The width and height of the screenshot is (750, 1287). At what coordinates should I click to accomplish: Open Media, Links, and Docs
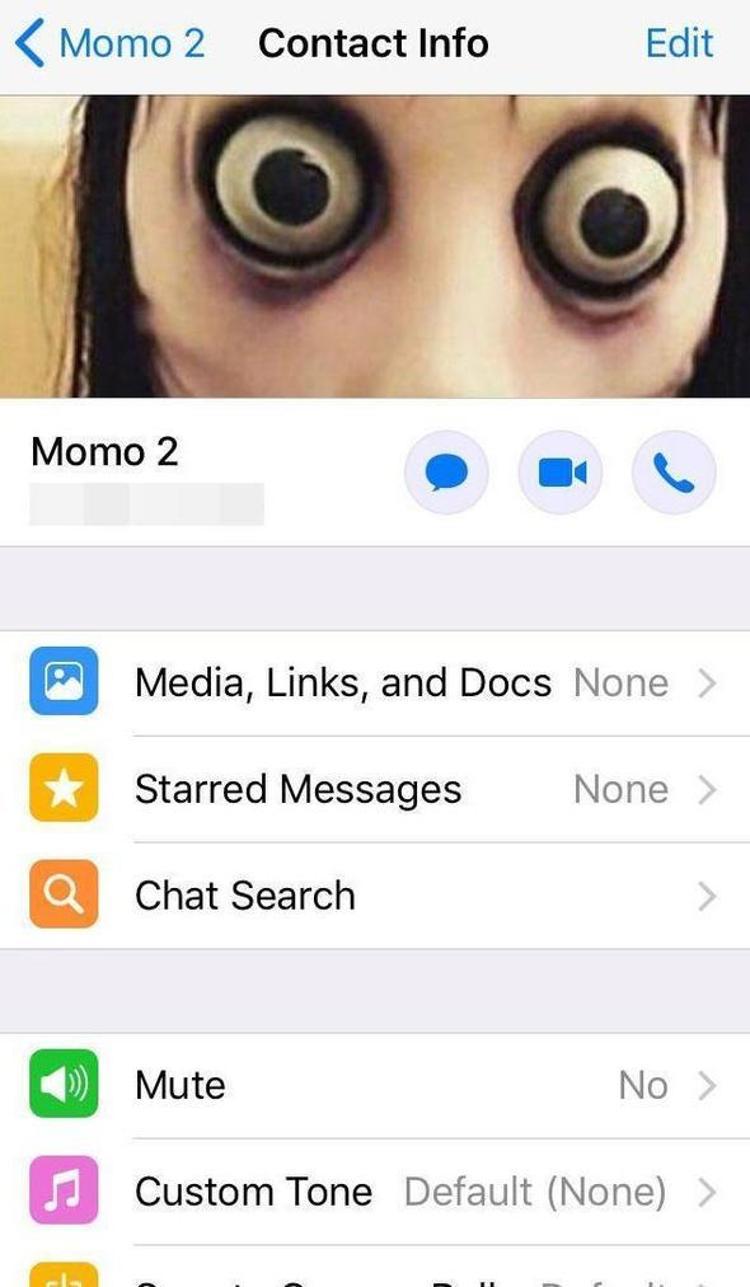pyautogui.click(x=375, y=683)
